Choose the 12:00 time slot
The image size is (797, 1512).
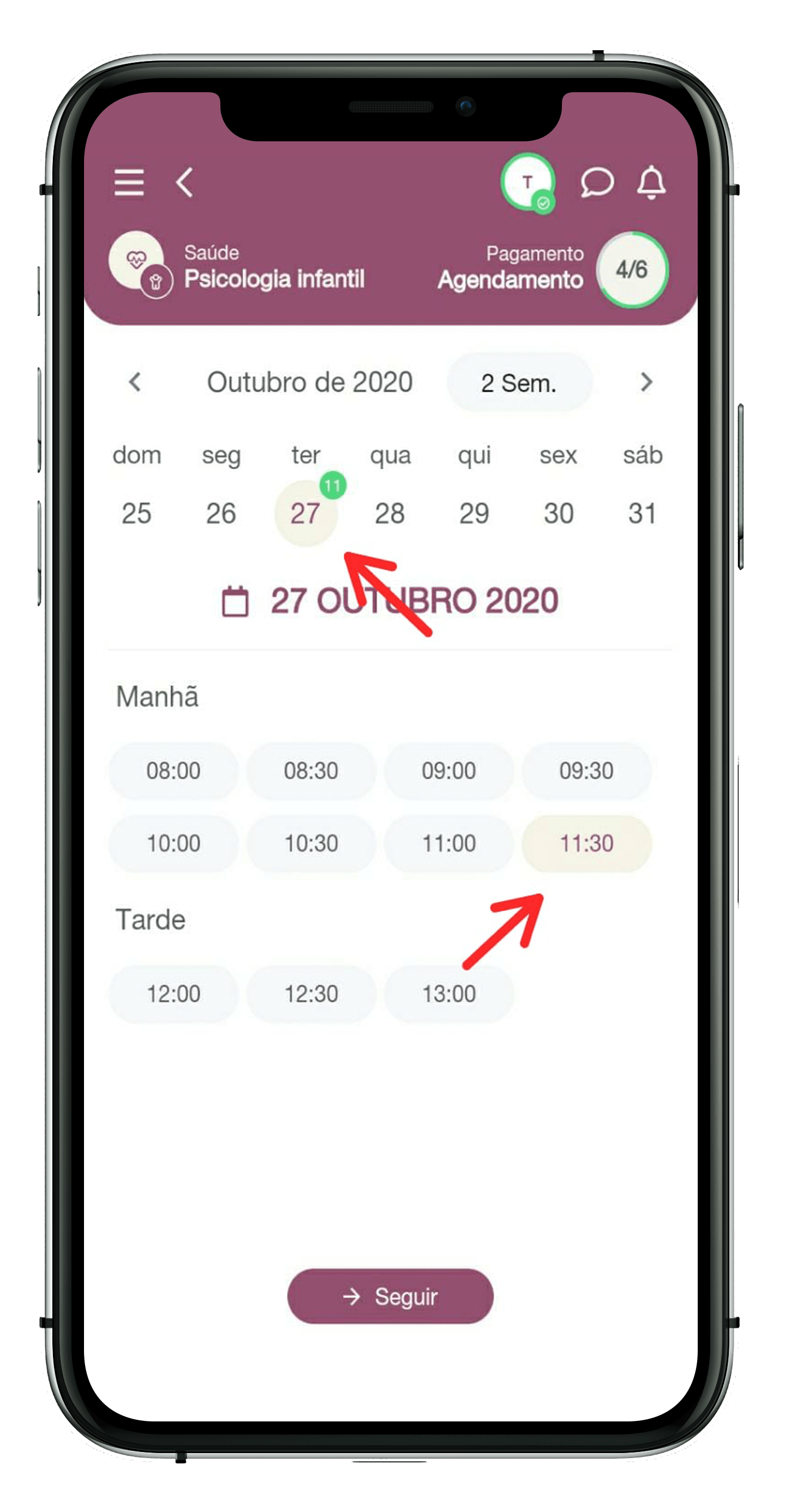[173, 994]
